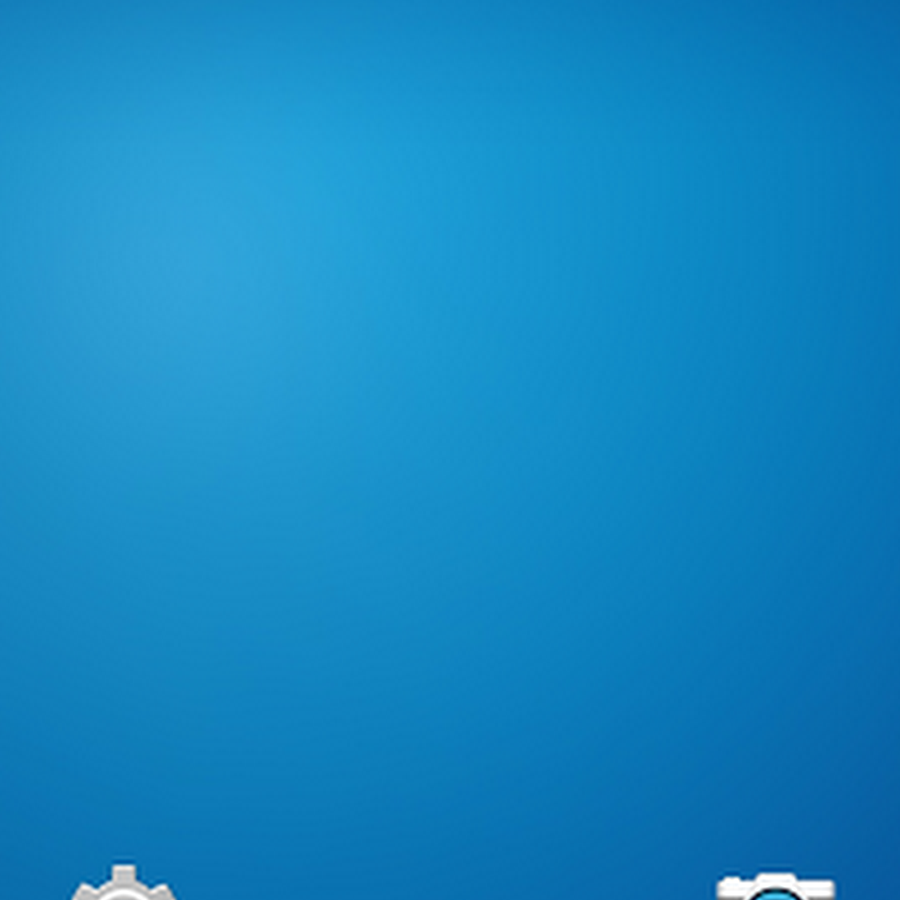The height and width of the screenshot is (900, 900).
Task: Launch the Camera app
Action: (x=776, y=887)
